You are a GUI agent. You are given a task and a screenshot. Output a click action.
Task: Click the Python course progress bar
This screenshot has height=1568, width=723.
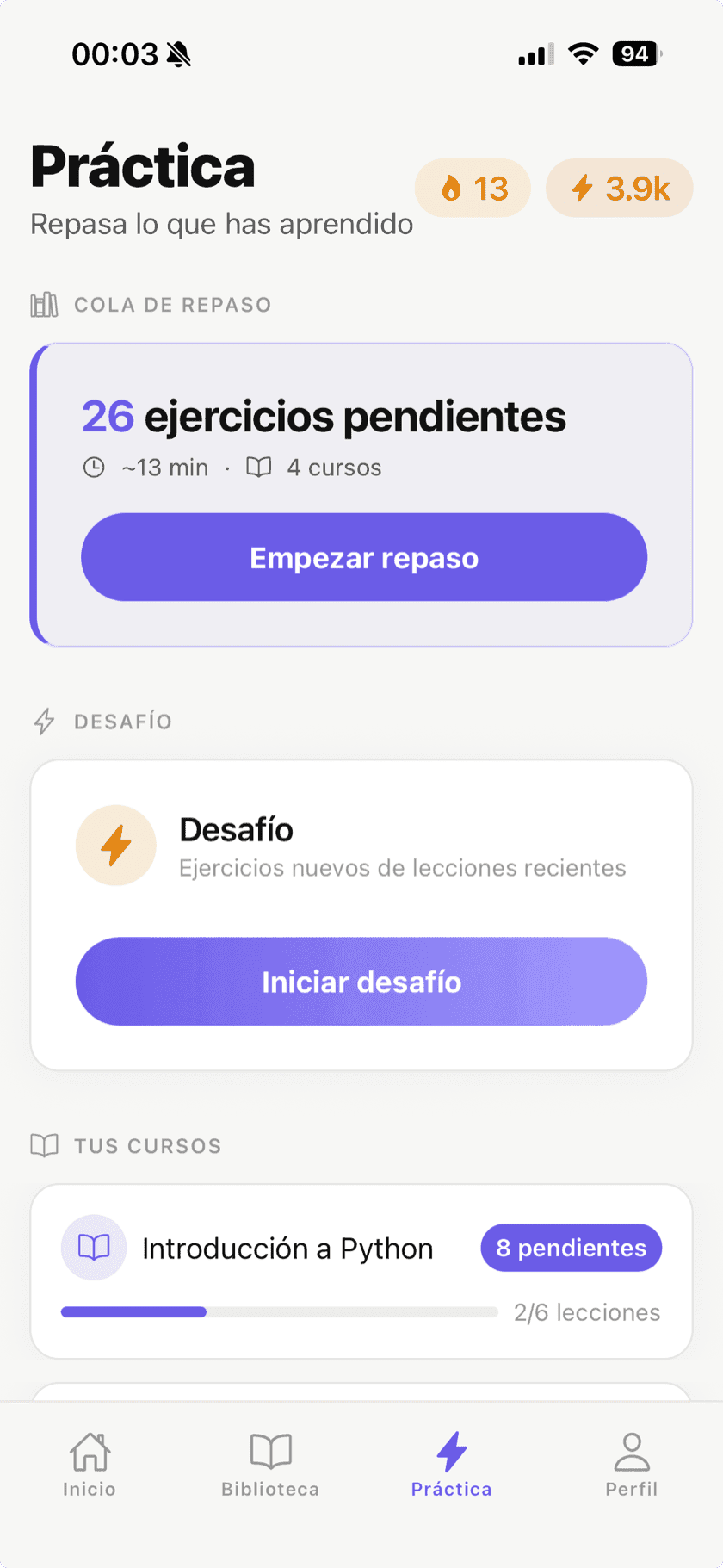[x=279, y=1311]
